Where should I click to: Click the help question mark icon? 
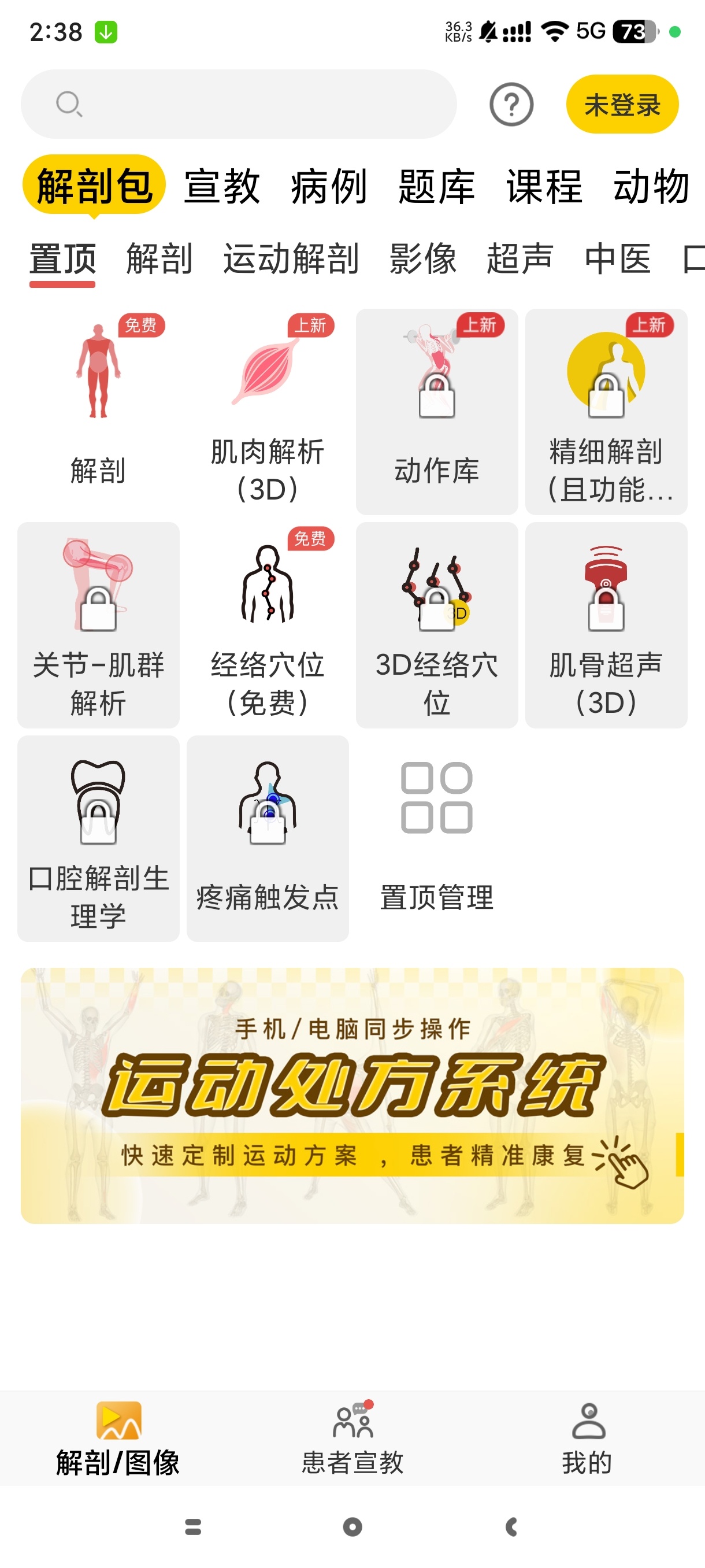tap(511, 103)
